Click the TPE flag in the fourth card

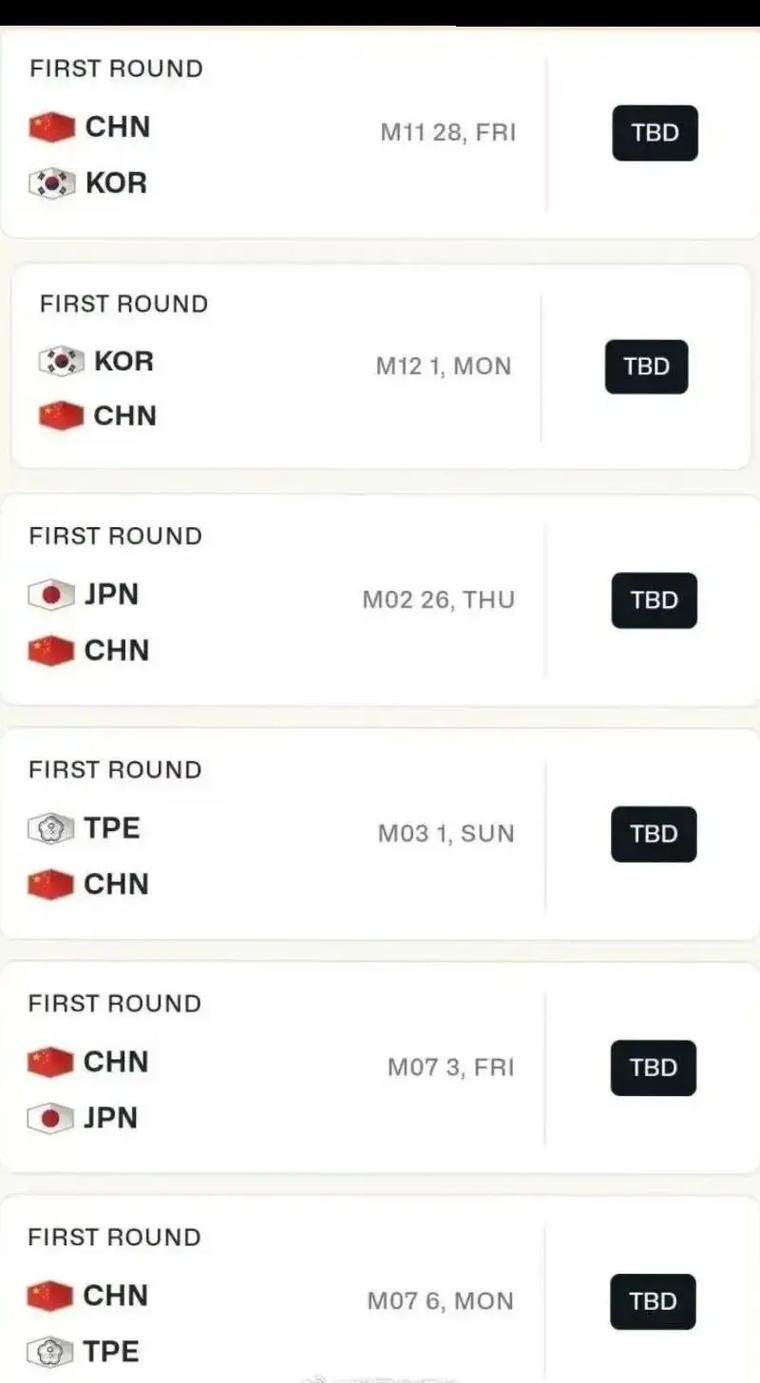tap(51, 828)
